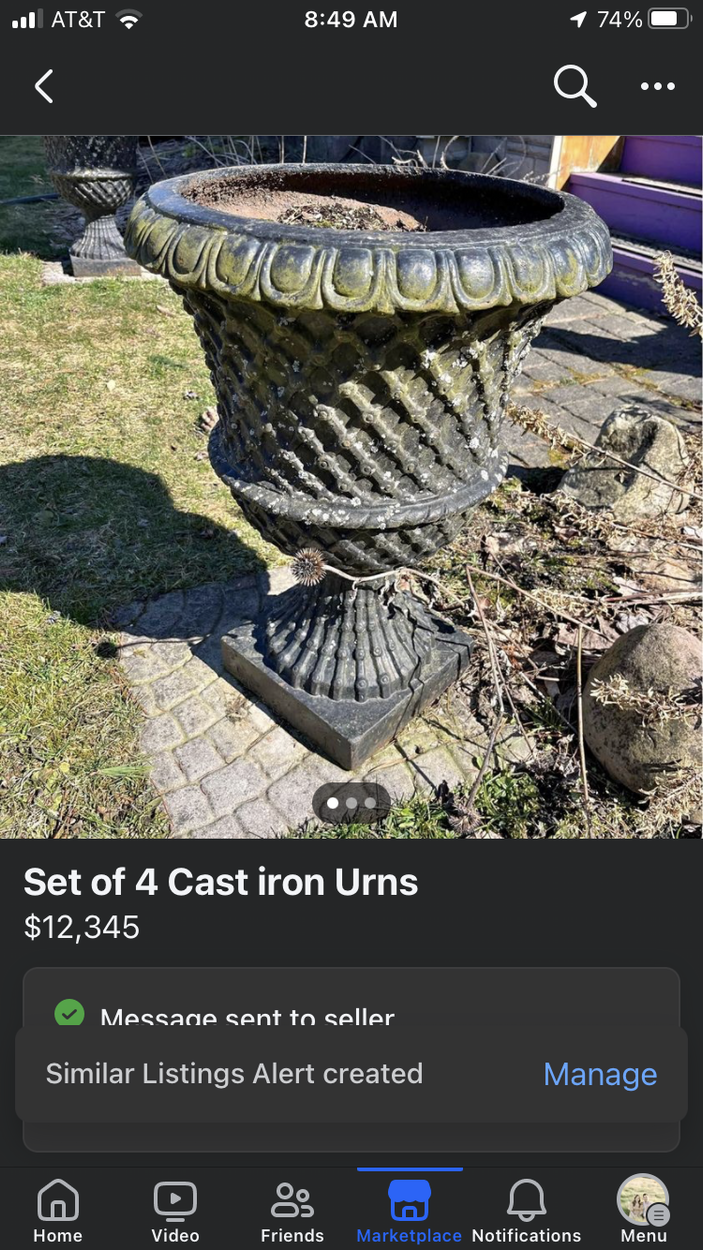Viewport: 703px width, 1250px height.
Task: Open the Notifications tab
Action: (x=526, y=1209)
